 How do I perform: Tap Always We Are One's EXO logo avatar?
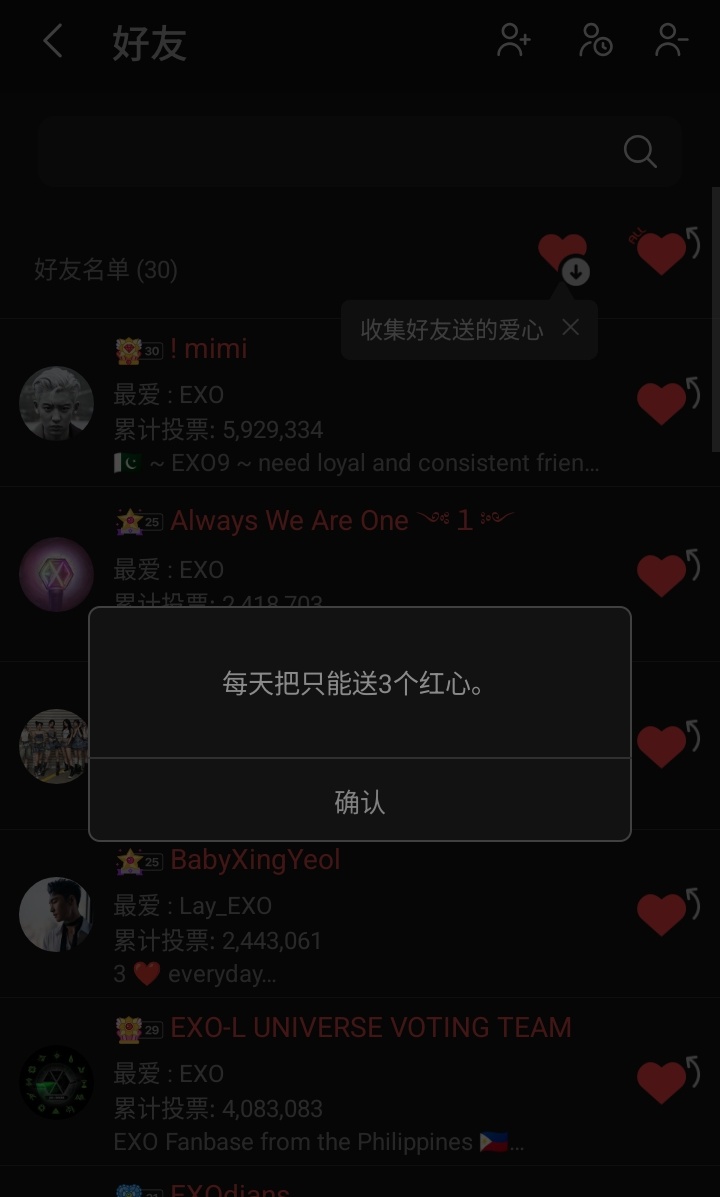(56, 574)
